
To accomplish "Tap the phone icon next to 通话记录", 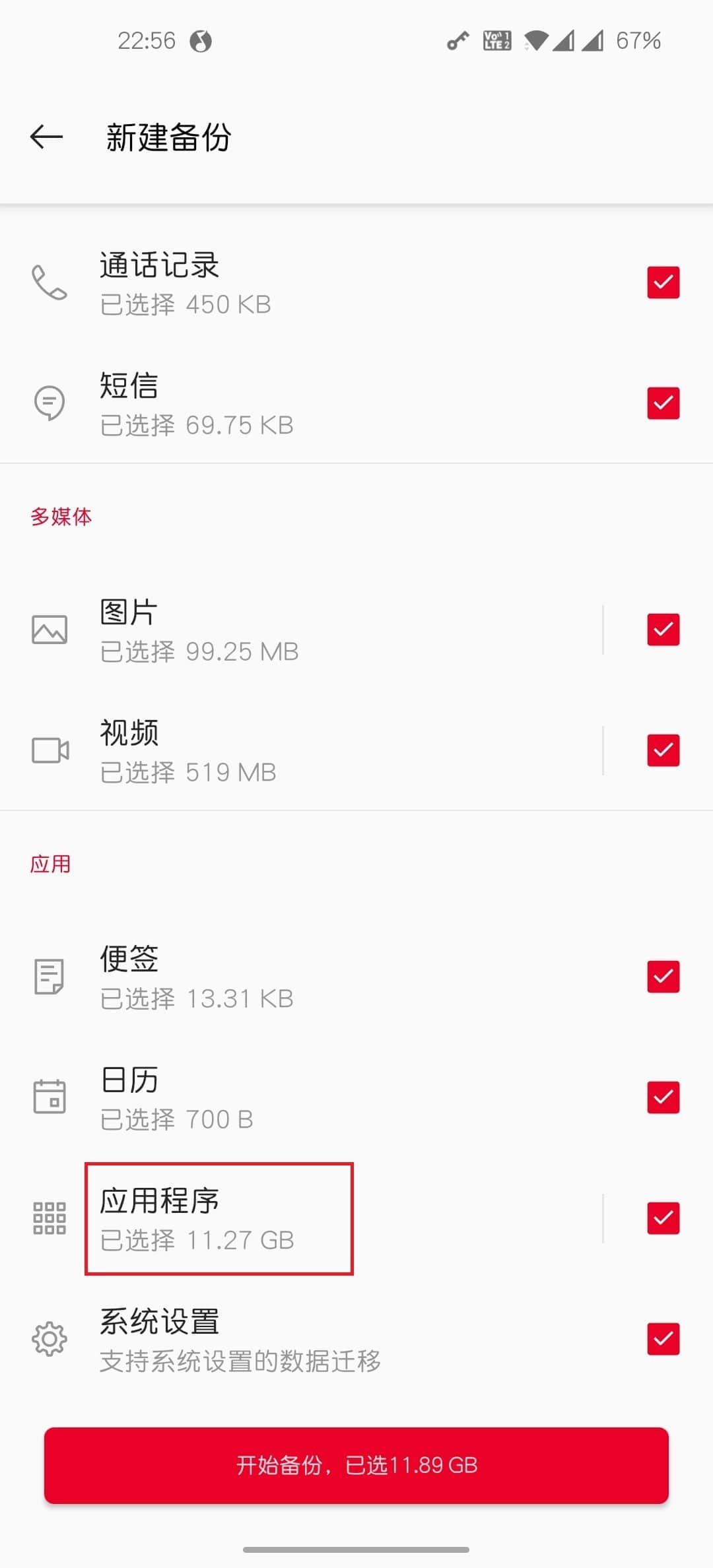I will click(x=50, y=282).
